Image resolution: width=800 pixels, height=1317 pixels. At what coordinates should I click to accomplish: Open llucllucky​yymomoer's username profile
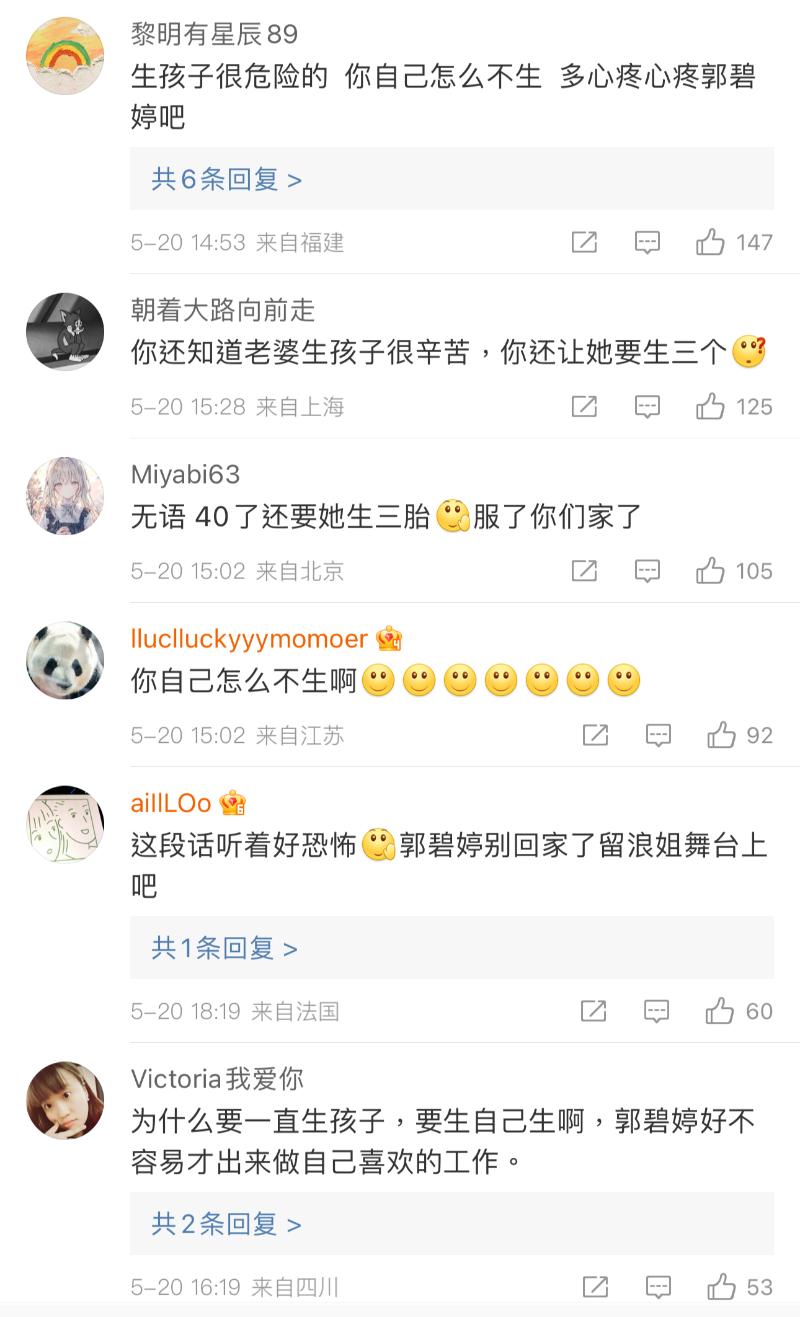coord(250,638)
